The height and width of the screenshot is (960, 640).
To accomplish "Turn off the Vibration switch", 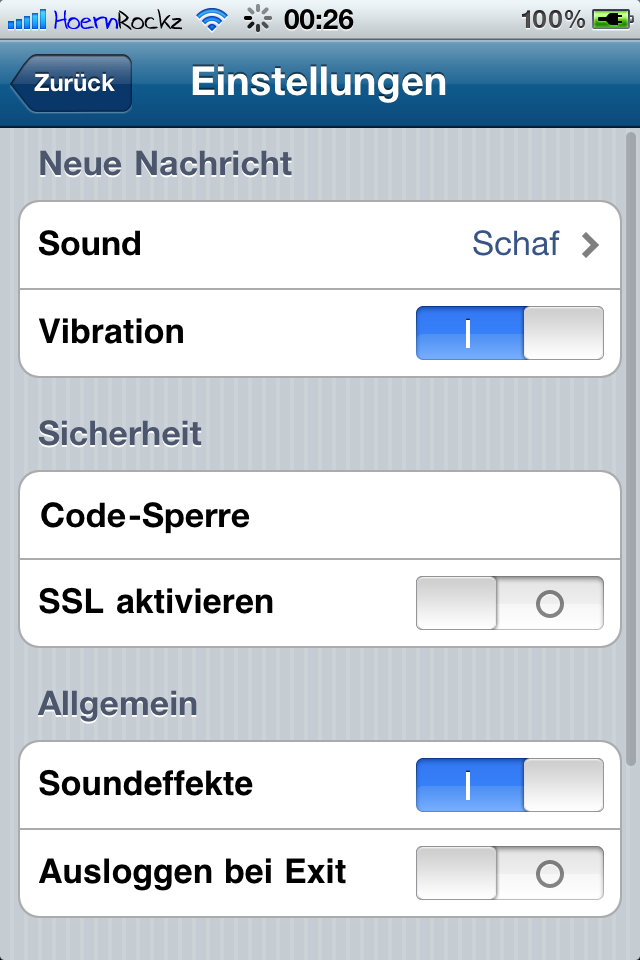I will (x=509, y=333).
